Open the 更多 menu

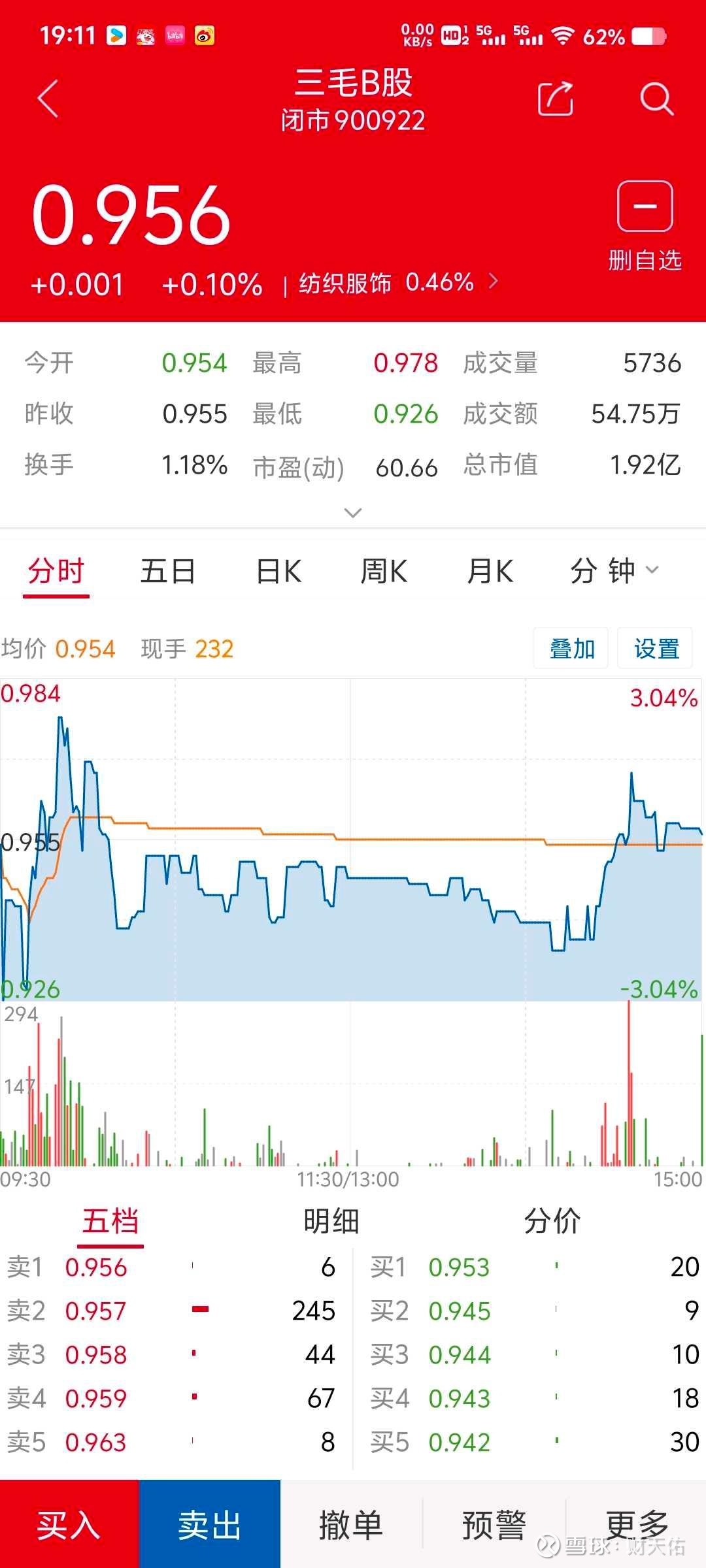pyautogui.click(x=636, y=1525)
